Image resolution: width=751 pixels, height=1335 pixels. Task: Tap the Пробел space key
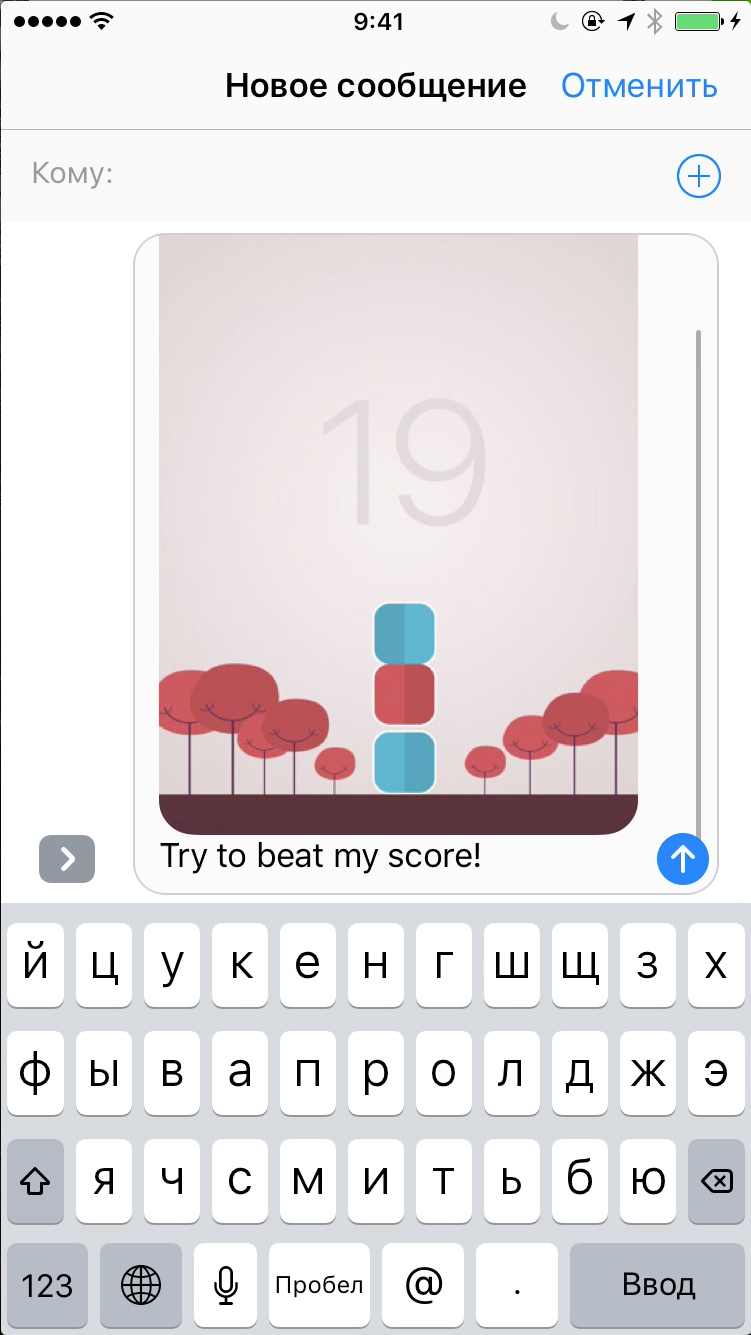(319, 1285)
